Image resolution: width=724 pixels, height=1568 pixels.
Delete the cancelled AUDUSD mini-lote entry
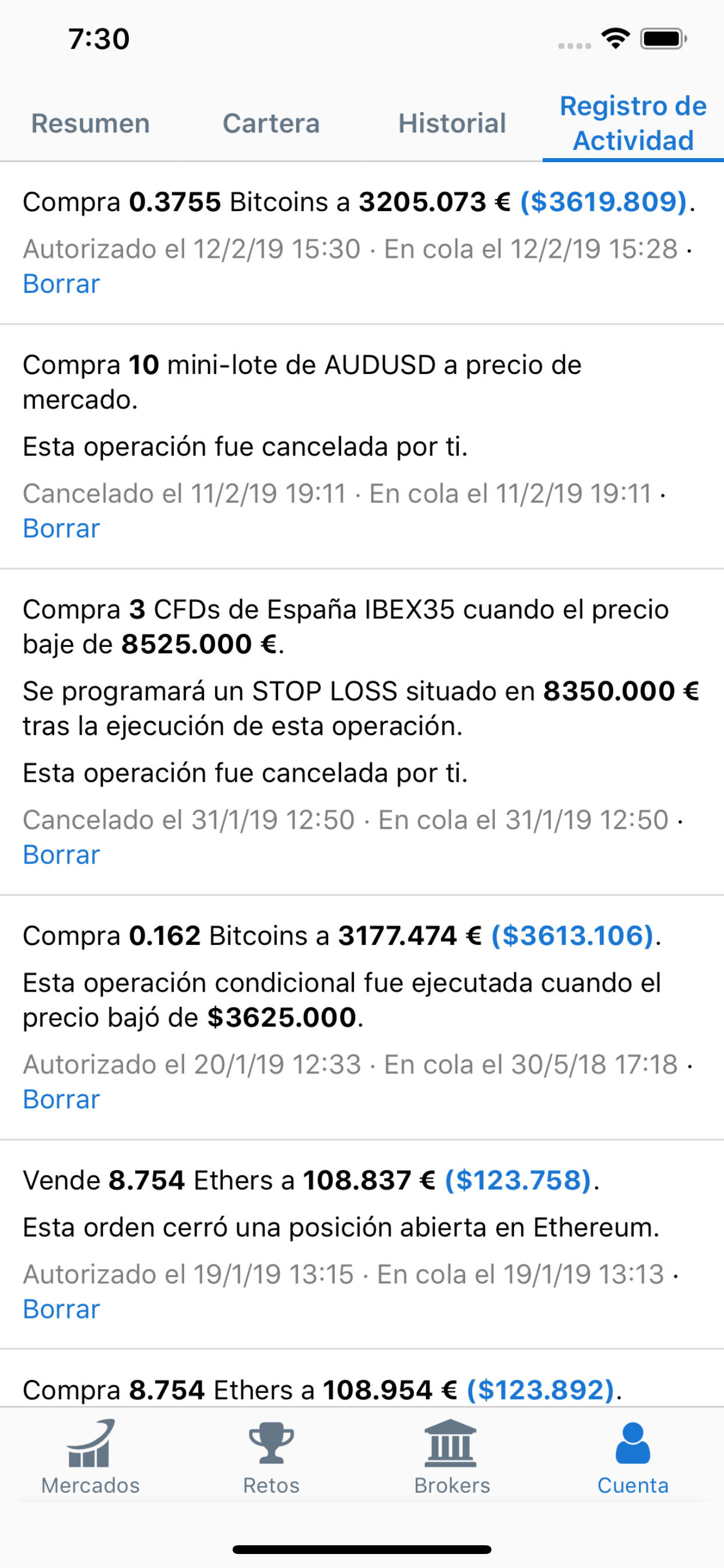coord(61,528)
